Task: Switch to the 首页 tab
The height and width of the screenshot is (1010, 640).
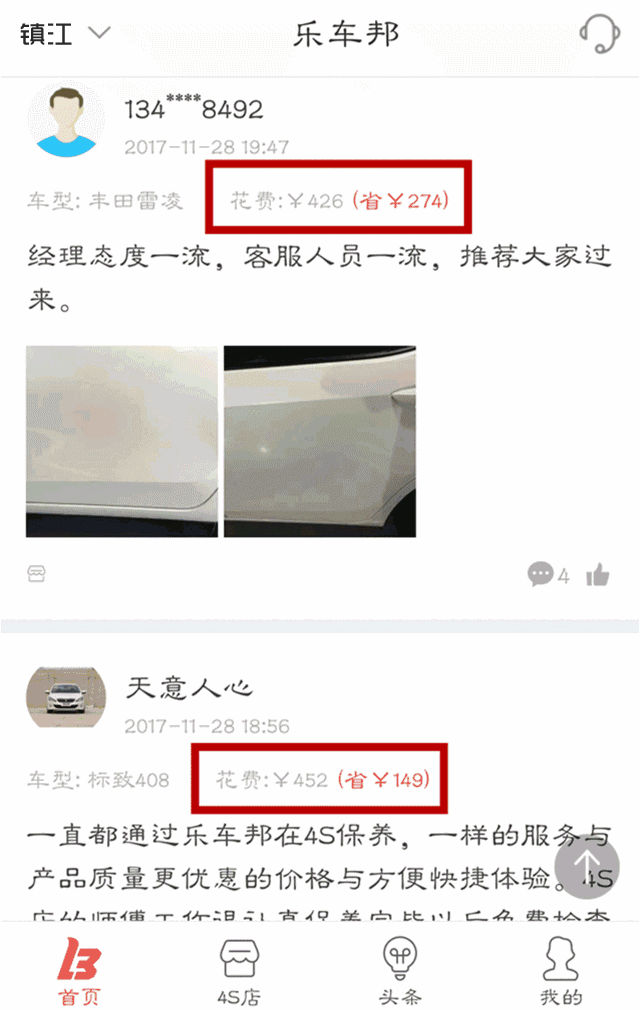Action: pyautogui.click(x=80, y=970)
